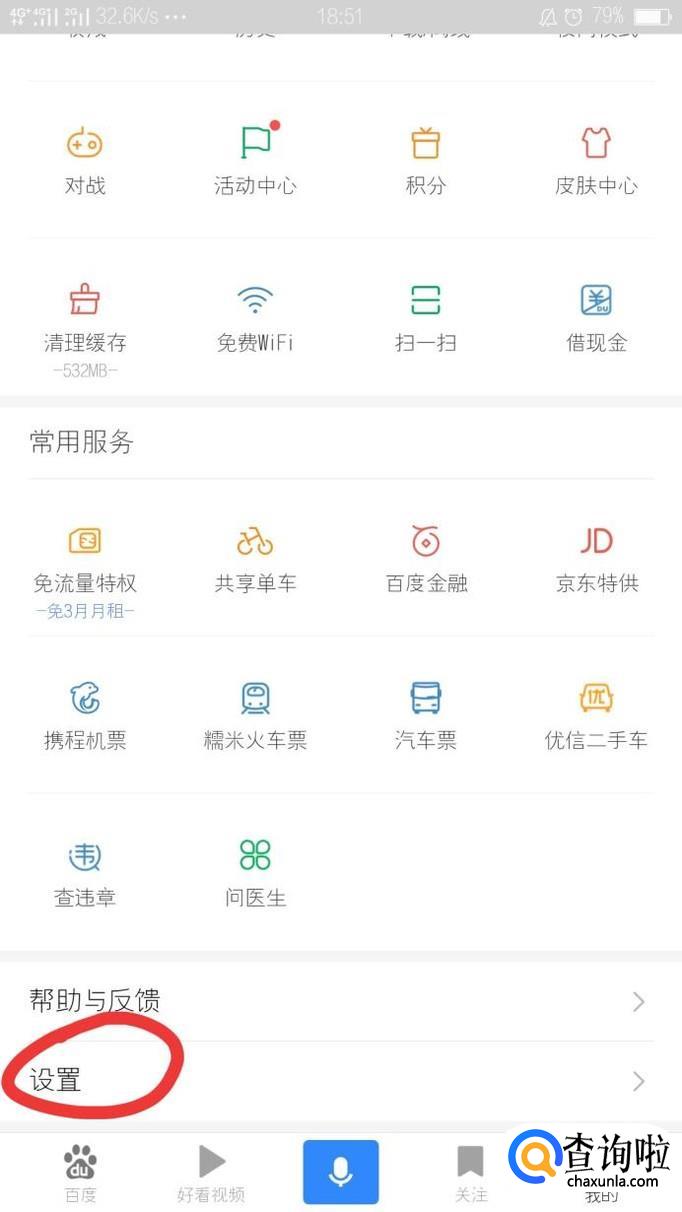Open 借现金 loan service
Screen dimensions: 682x1212
pyautogui.click(x=596, y=317)
